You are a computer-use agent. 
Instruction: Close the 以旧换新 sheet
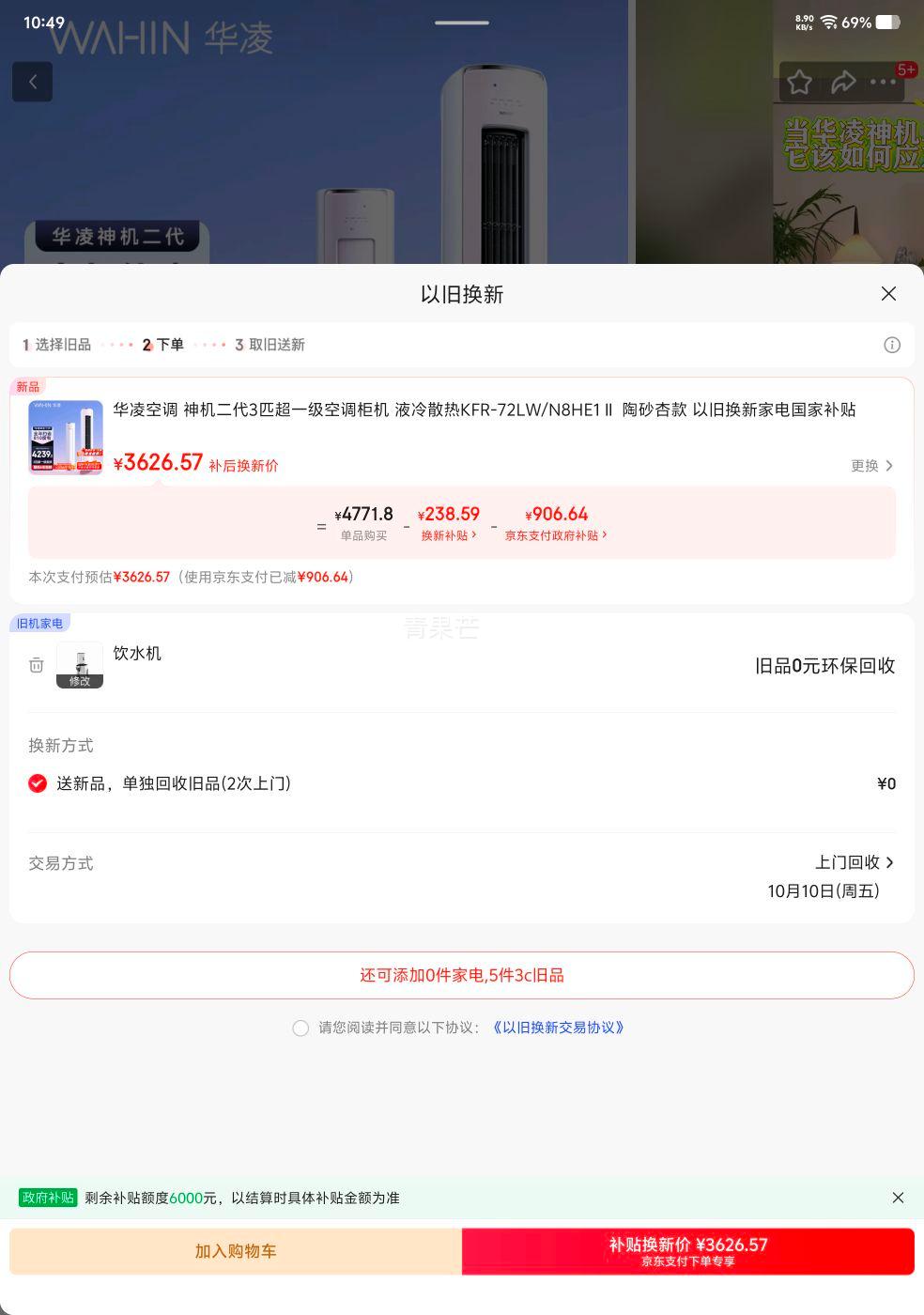(x=888, y=294)
